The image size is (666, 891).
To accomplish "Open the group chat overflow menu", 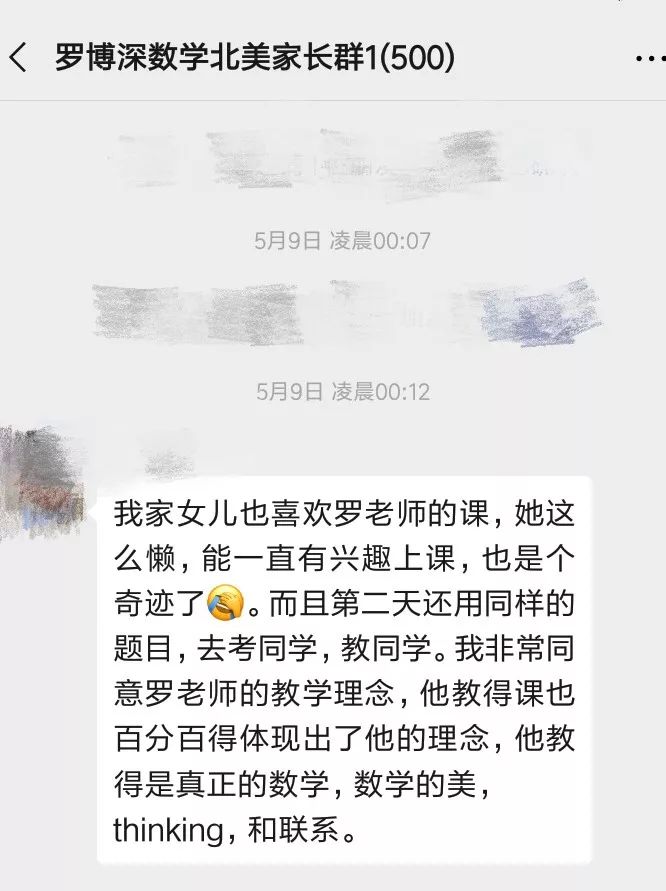I will click(648, 58).
